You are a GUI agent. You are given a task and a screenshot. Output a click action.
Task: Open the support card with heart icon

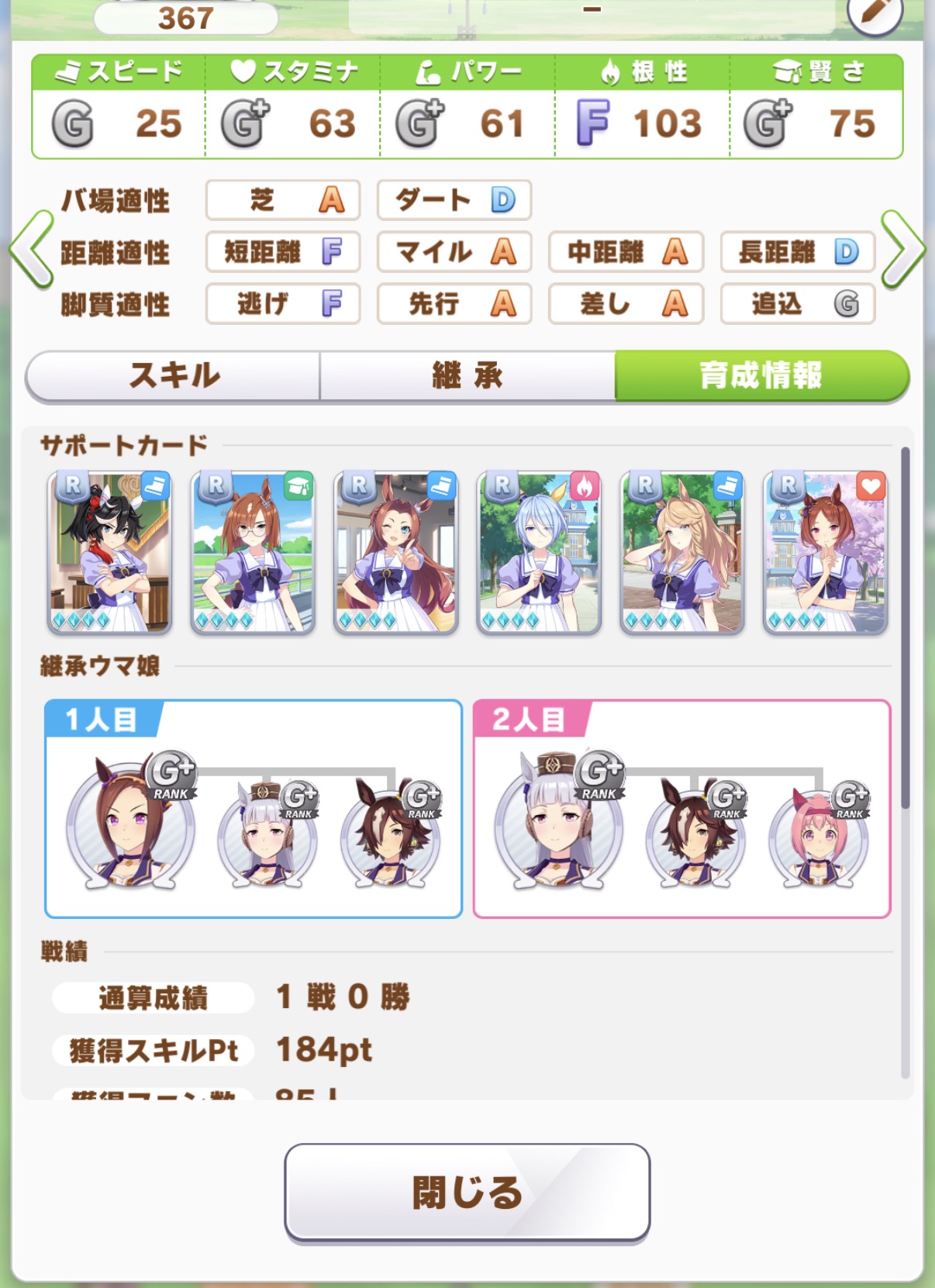(x=825, y=552)
